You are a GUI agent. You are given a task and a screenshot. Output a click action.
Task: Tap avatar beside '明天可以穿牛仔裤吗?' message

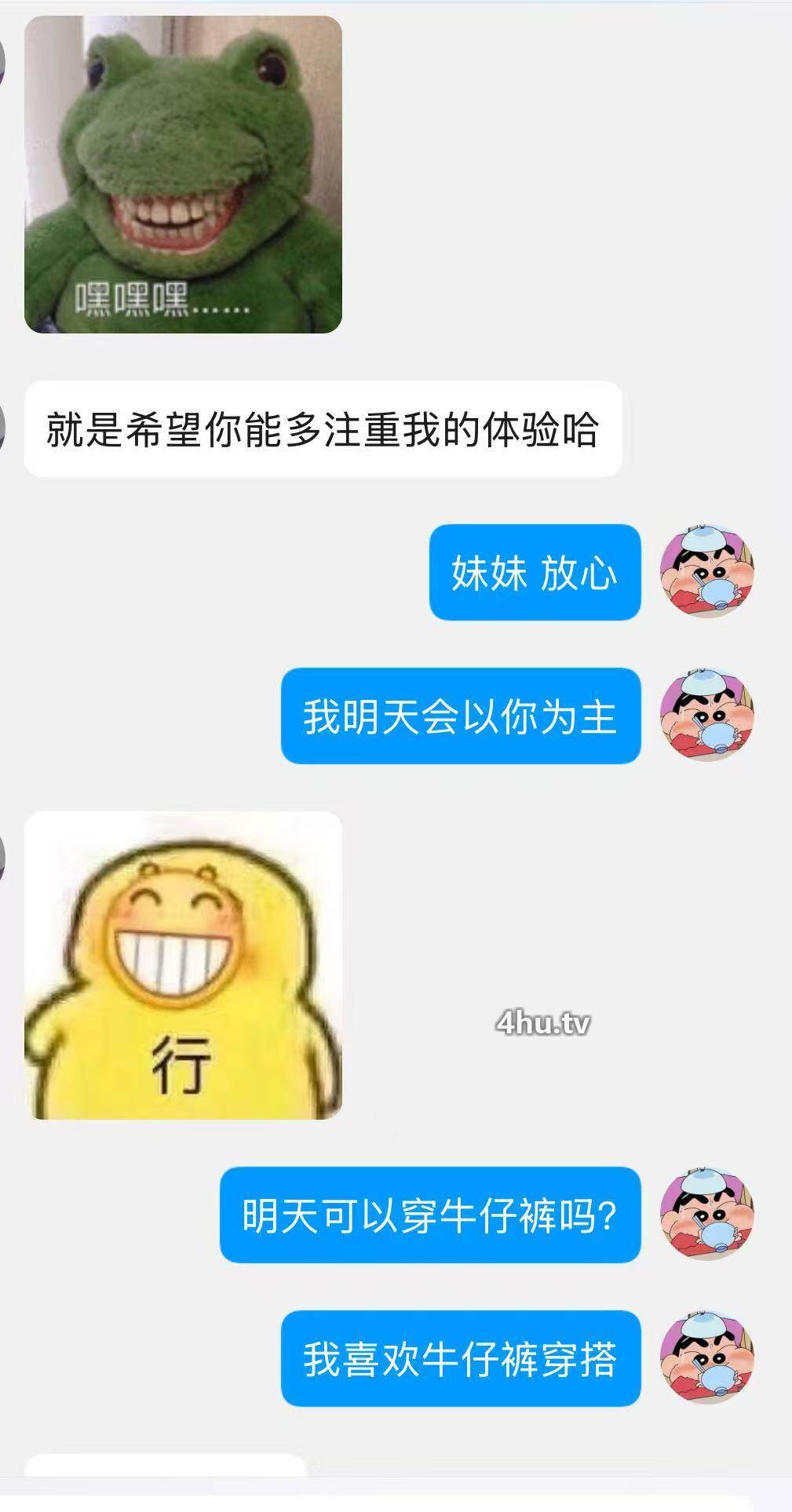(706, 1215)
